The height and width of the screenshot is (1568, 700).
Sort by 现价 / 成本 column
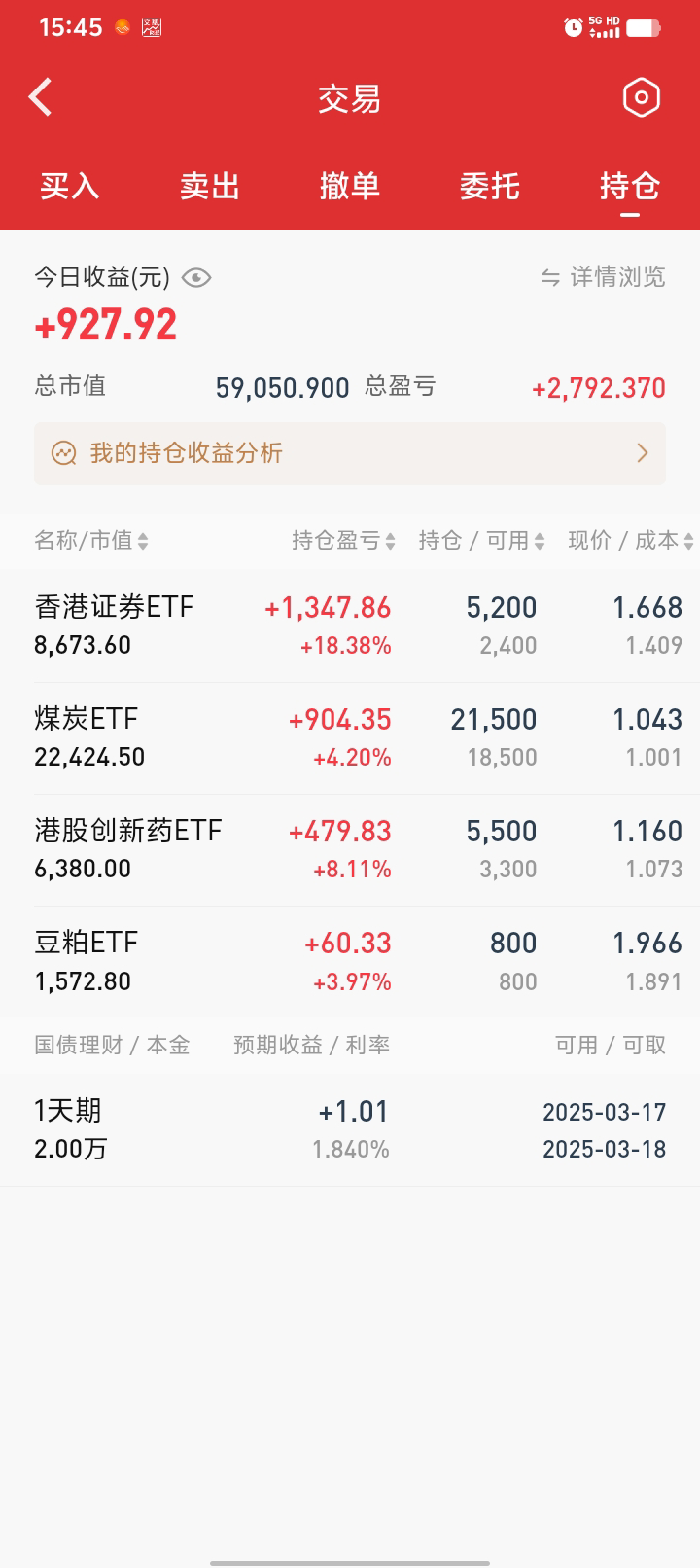(x=630, y=541)
